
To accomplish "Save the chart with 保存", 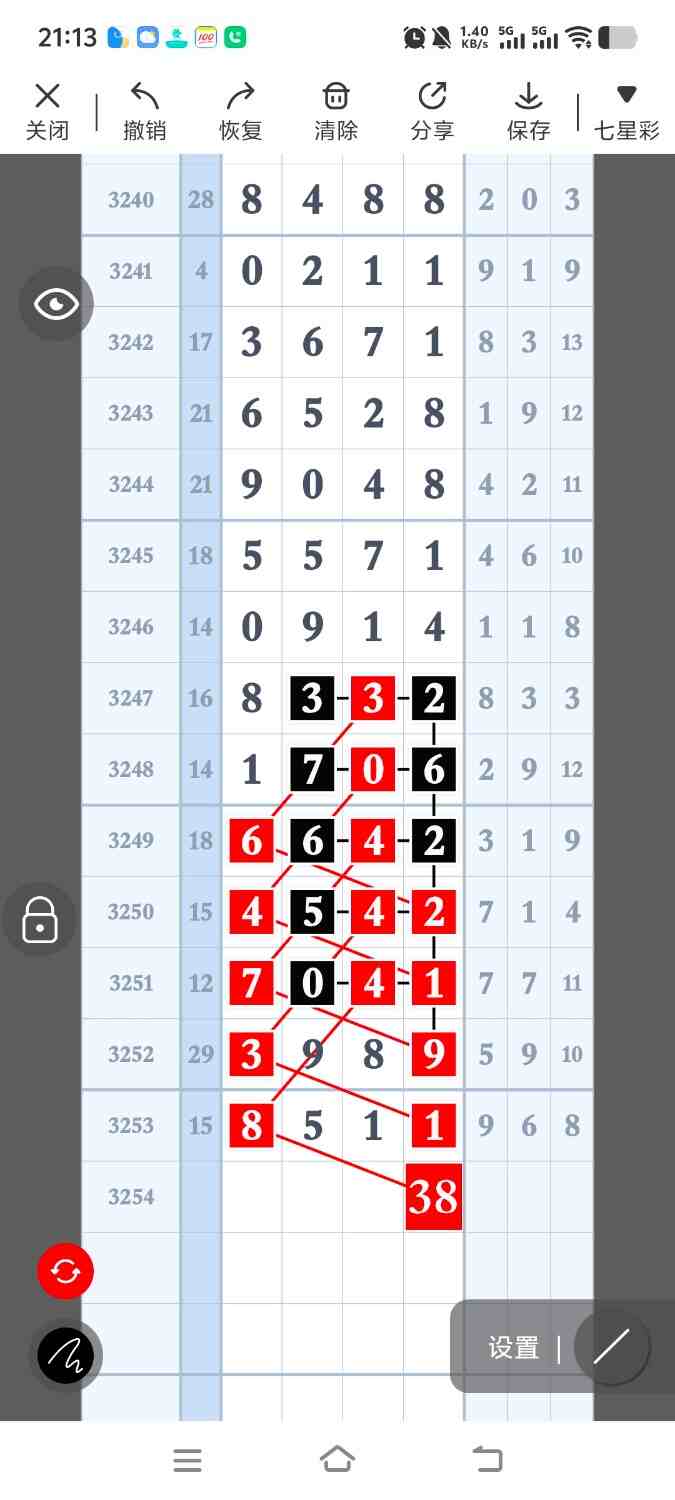I will point(528,111).
